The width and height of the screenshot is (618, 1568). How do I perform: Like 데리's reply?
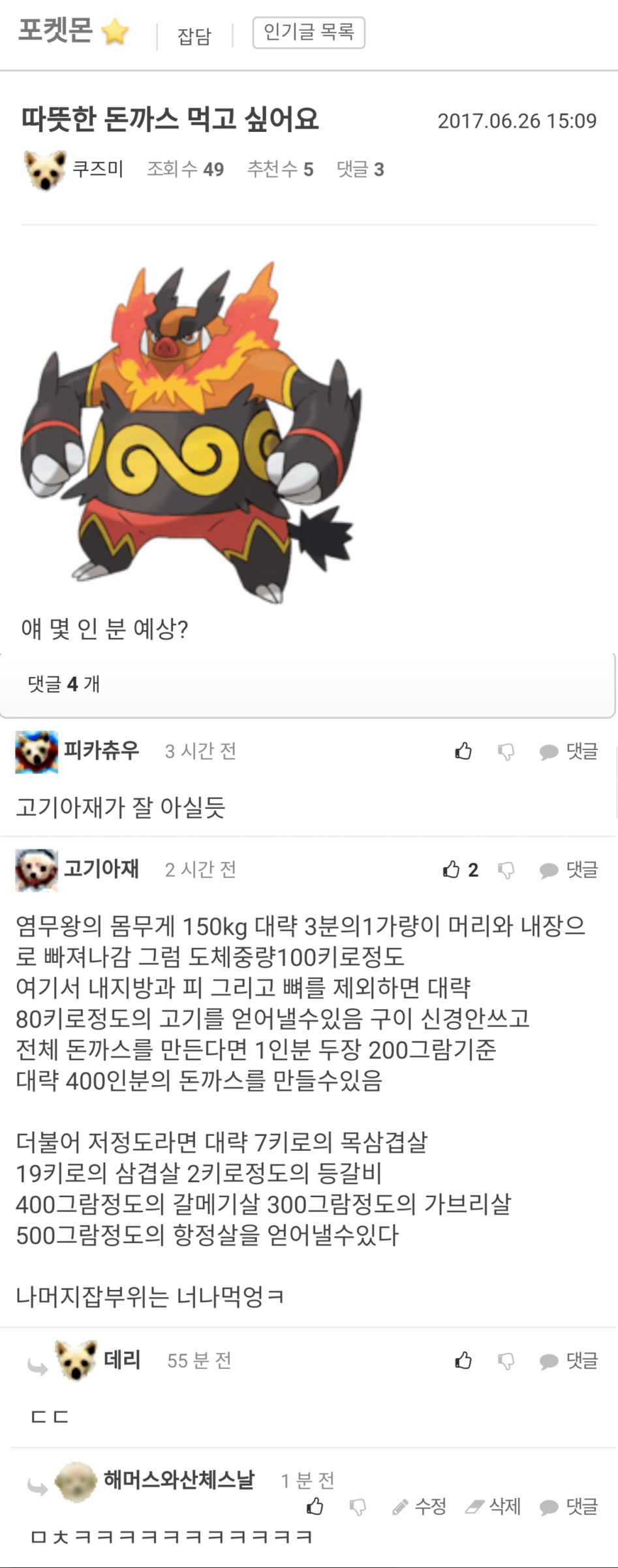pos(463,1360)
